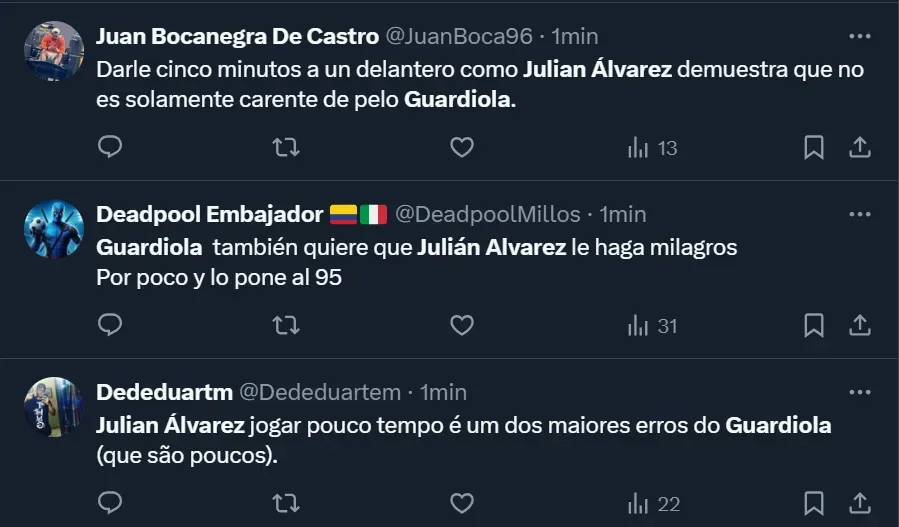This screenshot has width=899, height=527.
Task: Retweet Deadpool Embajador's post
Action: pyautogui.click(x=286, y=325)
